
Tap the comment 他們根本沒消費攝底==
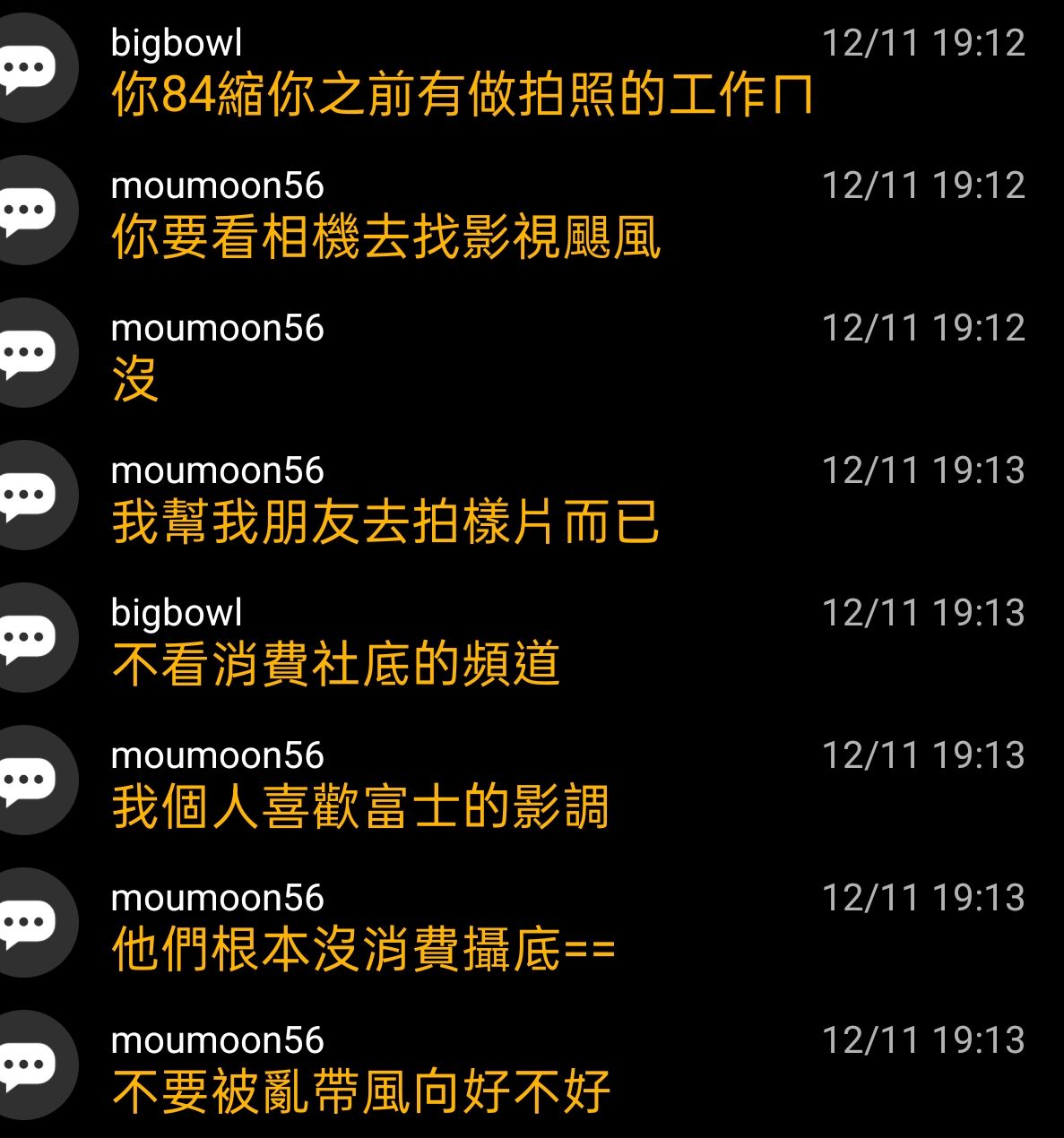(363, 950)
